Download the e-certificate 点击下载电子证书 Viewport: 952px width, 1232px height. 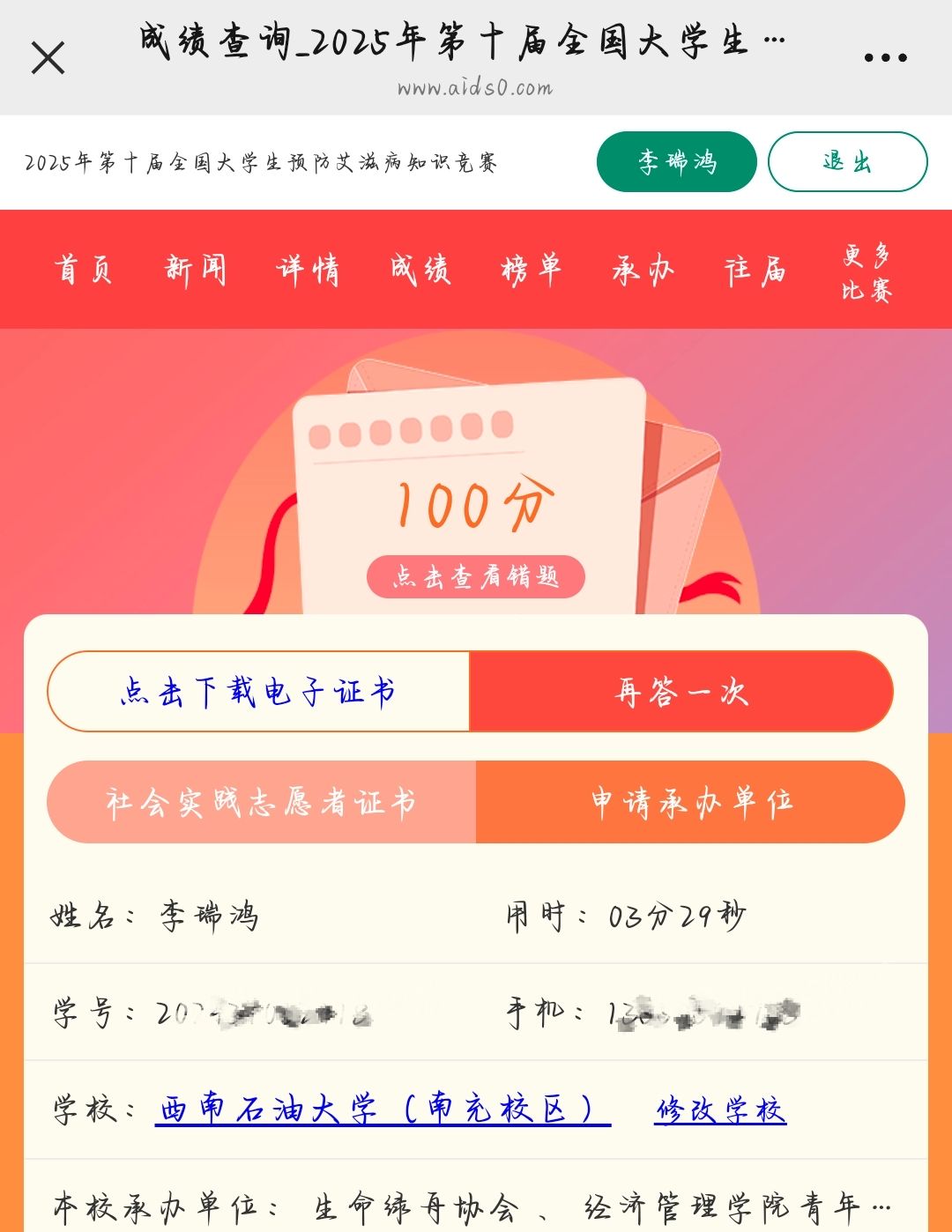pyautogui.click(x=258, y=692)
